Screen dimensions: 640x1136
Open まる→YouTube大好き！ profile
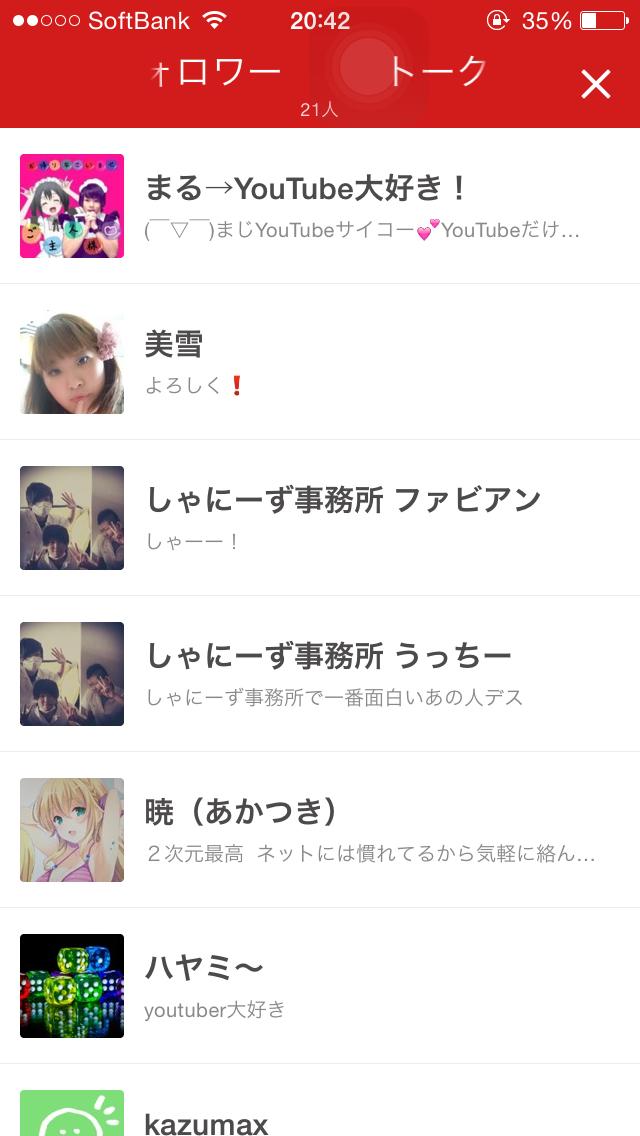[320, 206]
